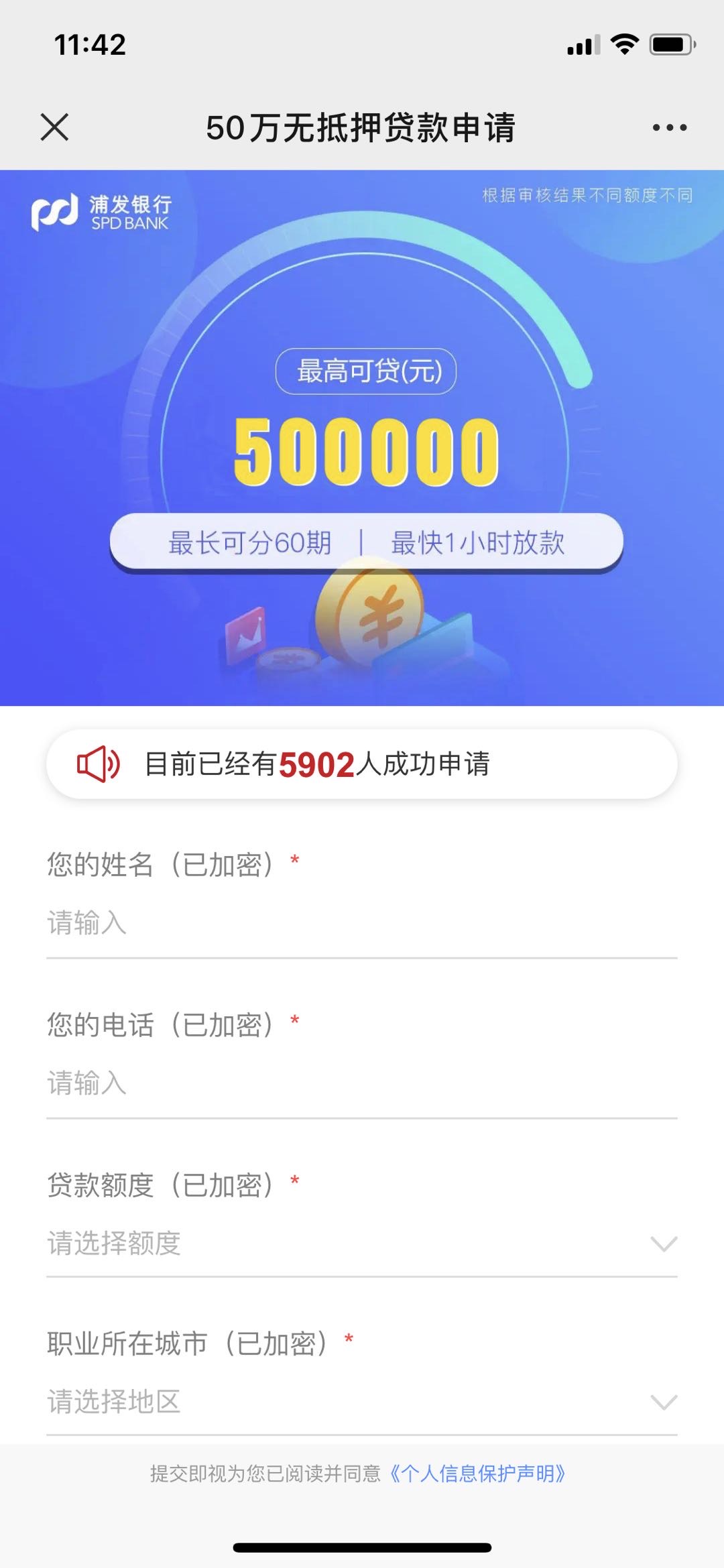
Task: Tap the phone number input field
Action: [362, 1083]
